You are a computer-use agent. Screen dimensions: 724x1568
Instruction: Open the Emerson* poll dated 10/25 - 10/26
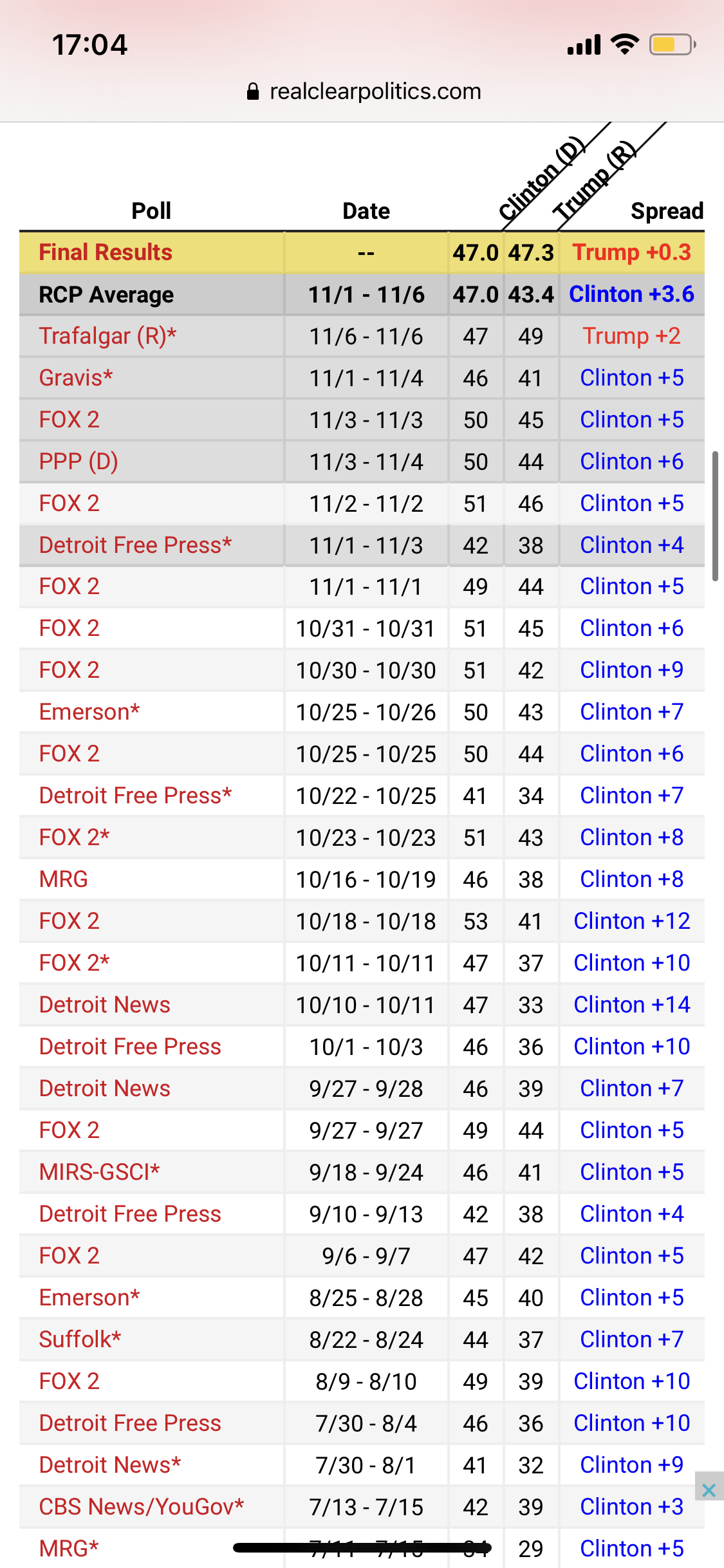click(x=89, y=712)
